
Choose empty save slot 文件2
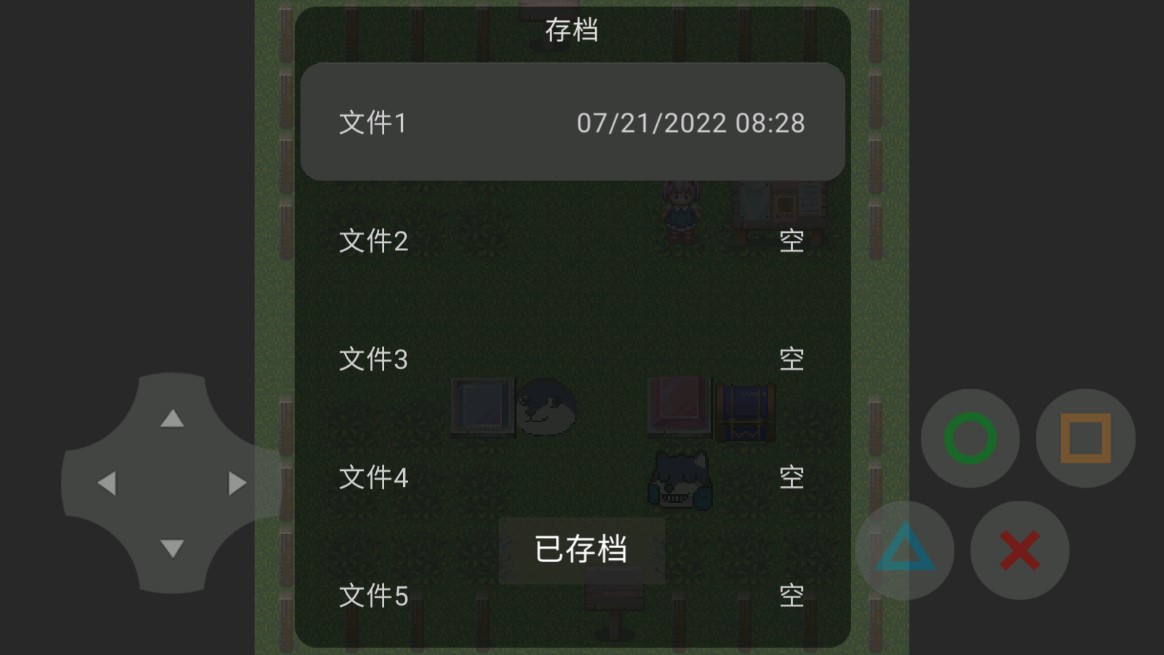pos(572,241)
